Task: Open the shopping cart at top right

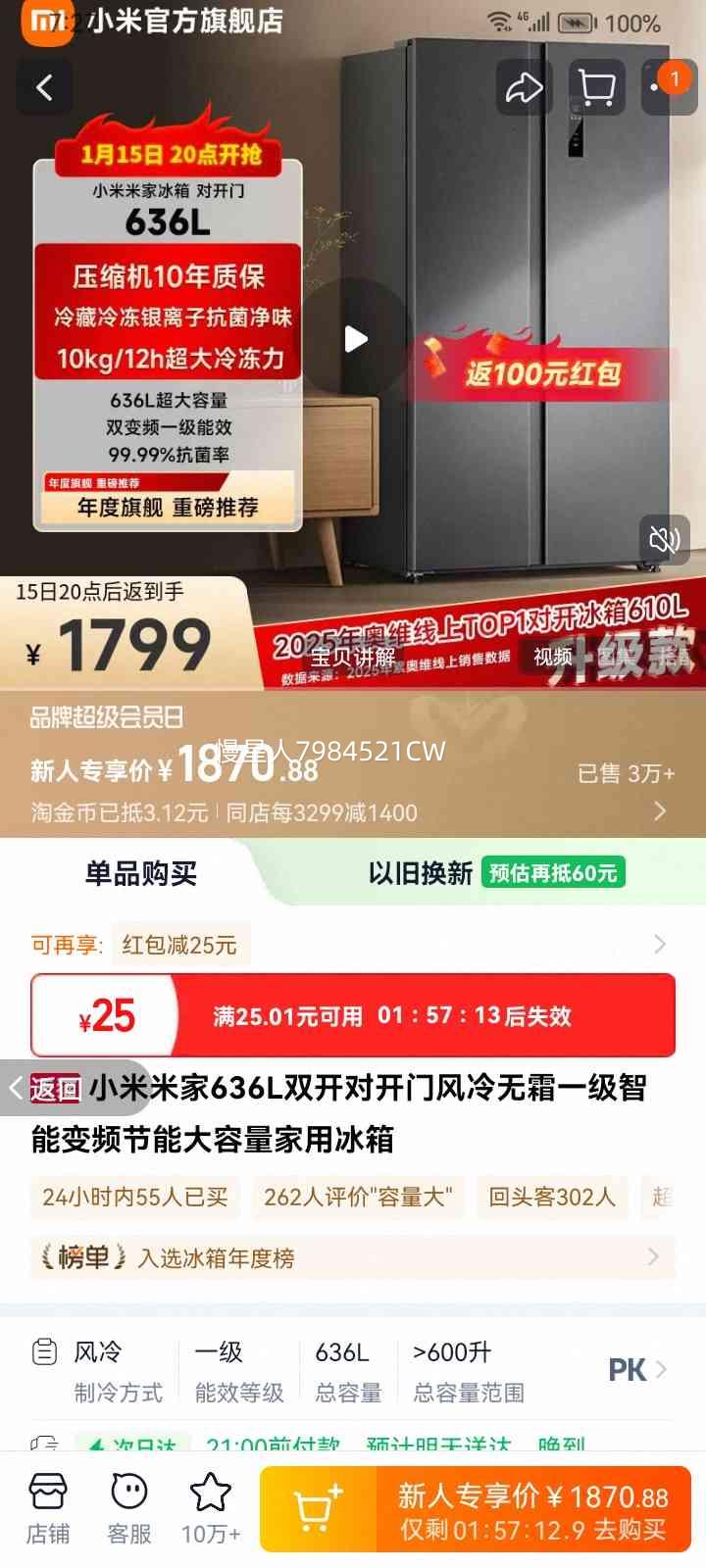Action: coord(595,86)
